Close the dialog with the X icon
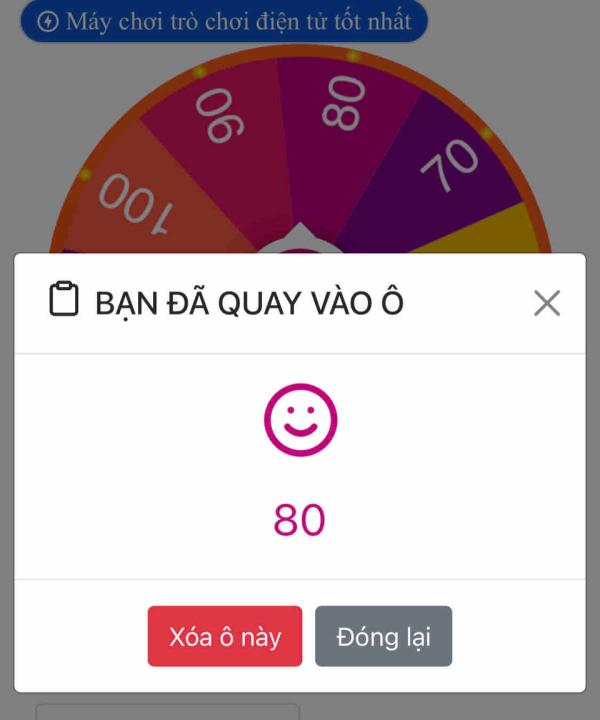The height and width of the screenshot is (720, 600). click(x=546, y=303)
